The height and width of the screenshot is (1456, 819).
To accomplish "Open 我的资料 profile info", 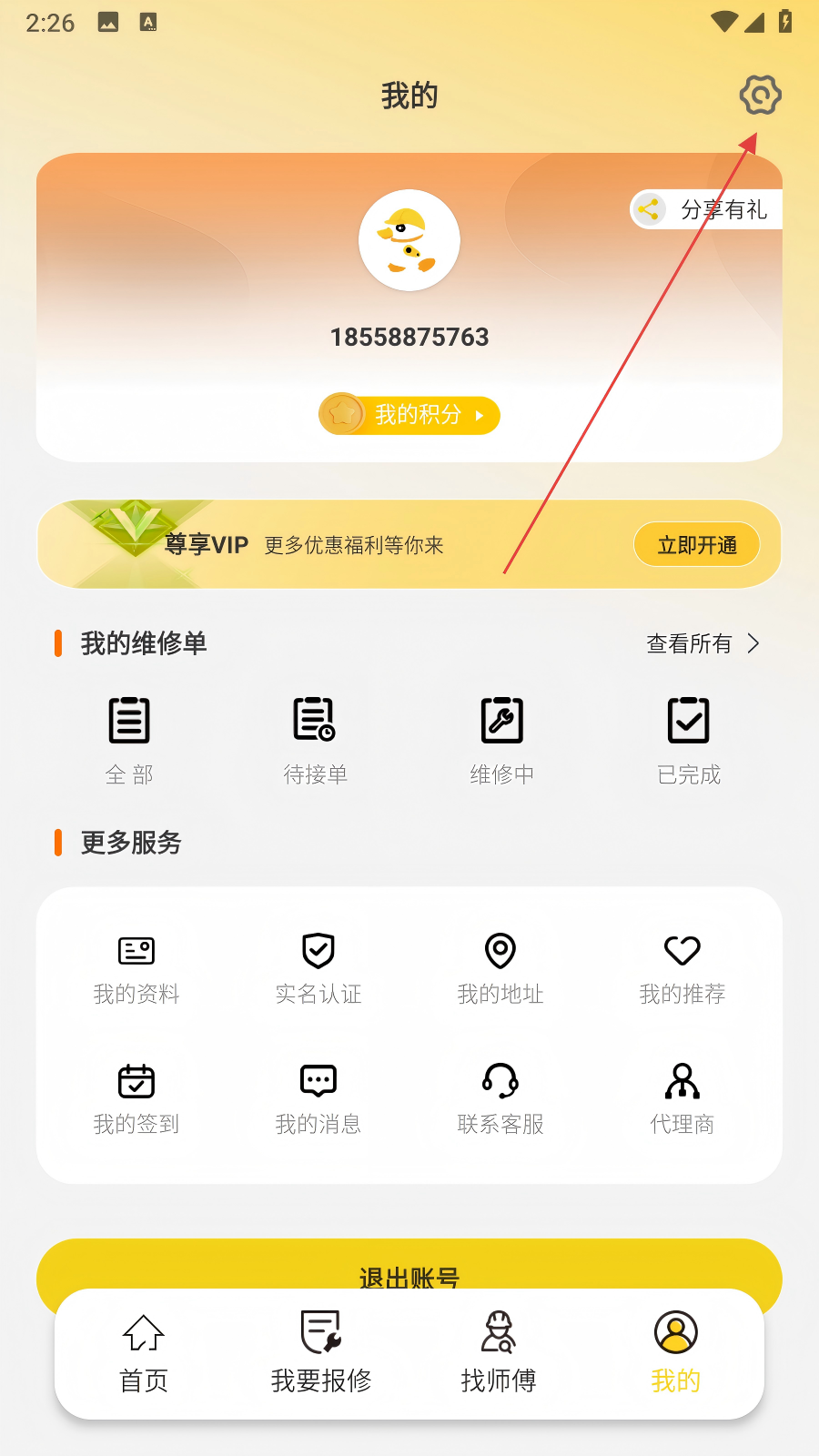I will coord(136,969).
